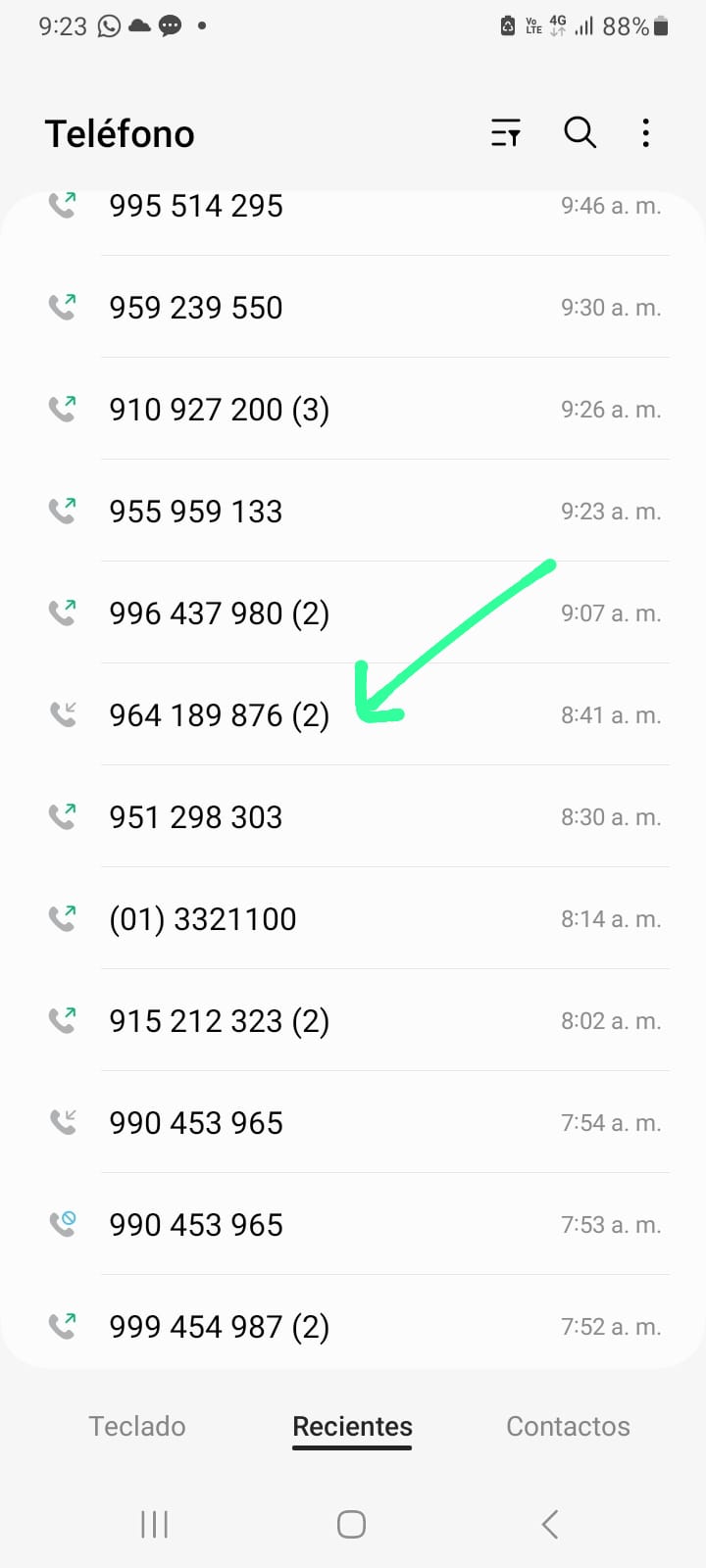This screenshot has height=1568, width=706.
Task: Select the Recientes tab
Action: point(352,1426)
